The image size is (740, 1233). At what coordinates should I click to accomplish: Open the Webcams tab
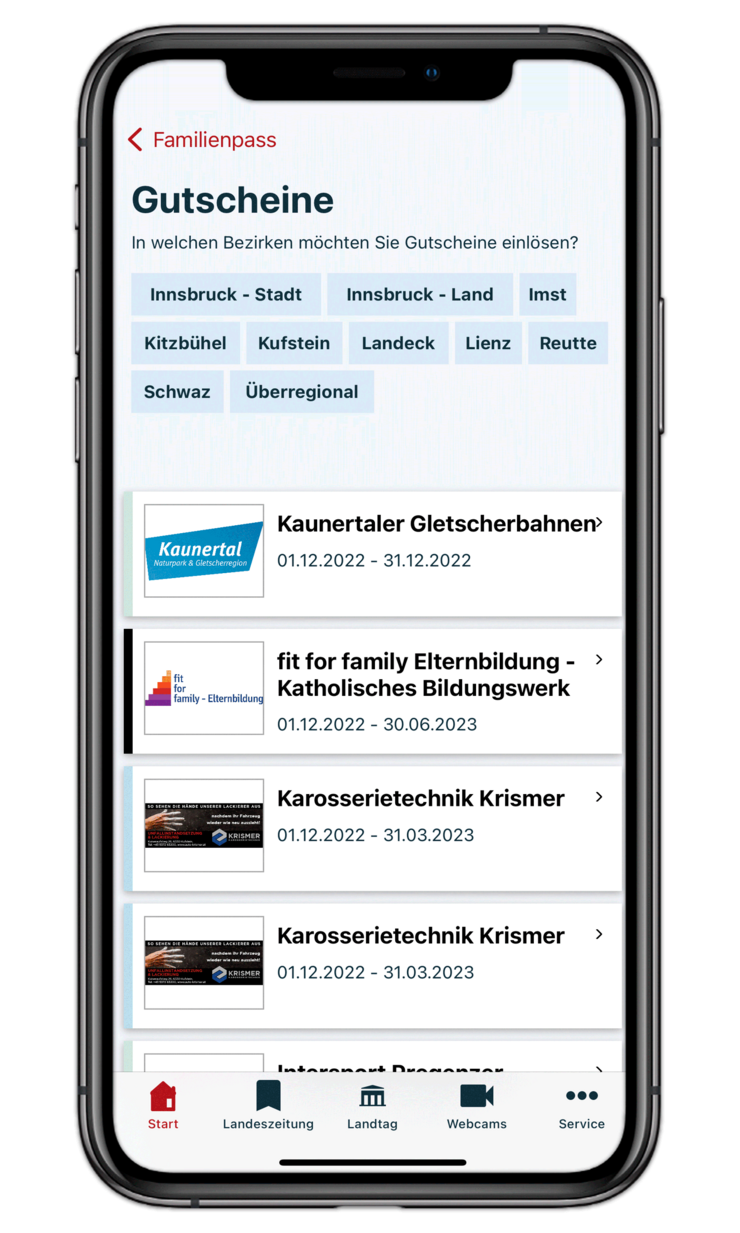click(x=477, y=1106)
